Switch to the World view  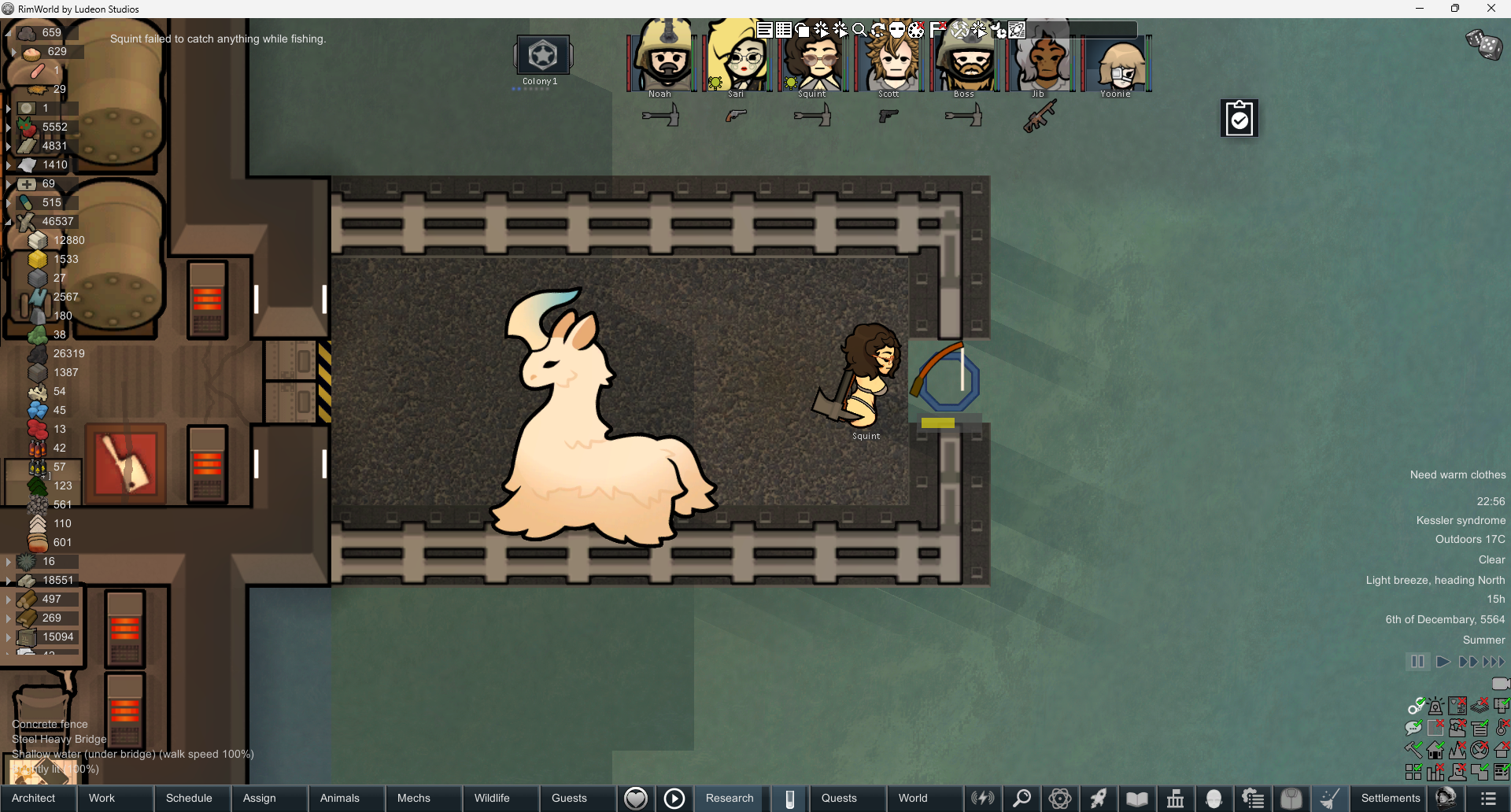click(x=913, y=798)
